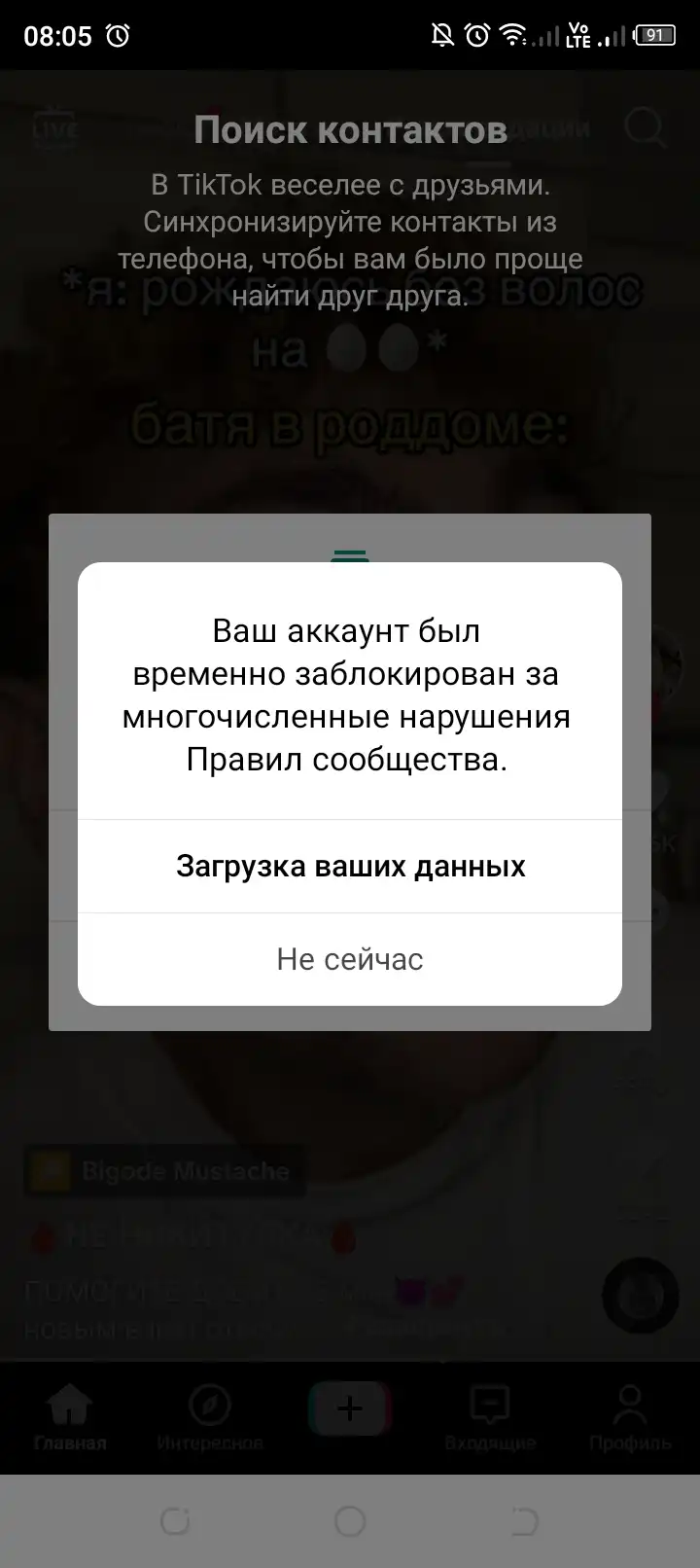The height and width of the screenshot is (1568, 700).
Task: Tap the Загрузка ваших данных button
Action: point(350,866)
